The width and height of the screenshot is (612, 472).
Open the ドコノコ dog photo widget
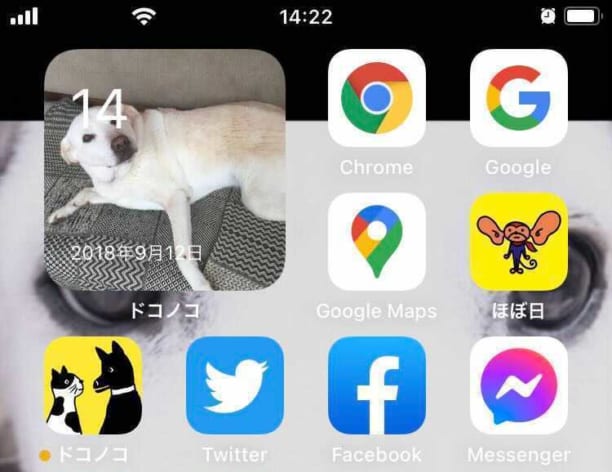(165, 169)
